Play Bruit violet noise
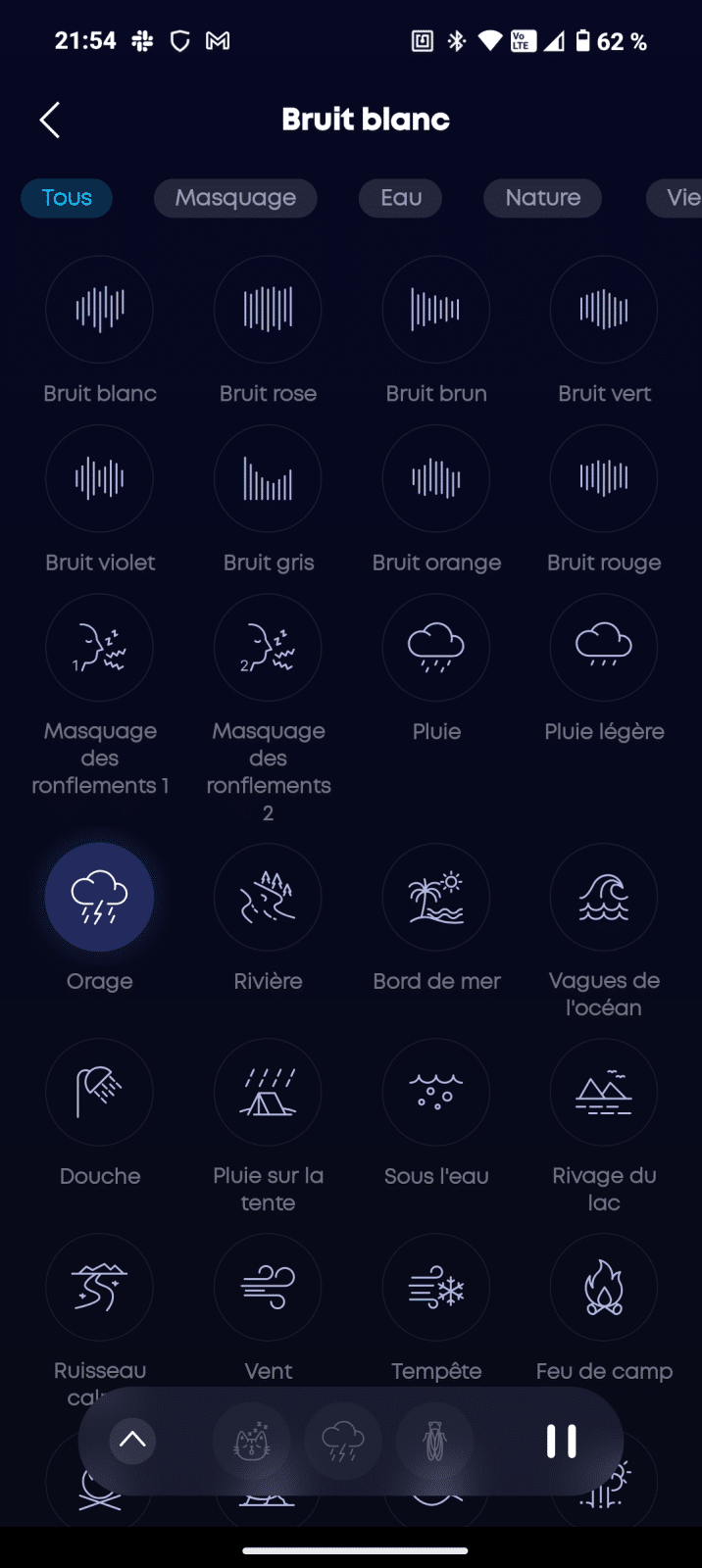 tap(99, 479)
